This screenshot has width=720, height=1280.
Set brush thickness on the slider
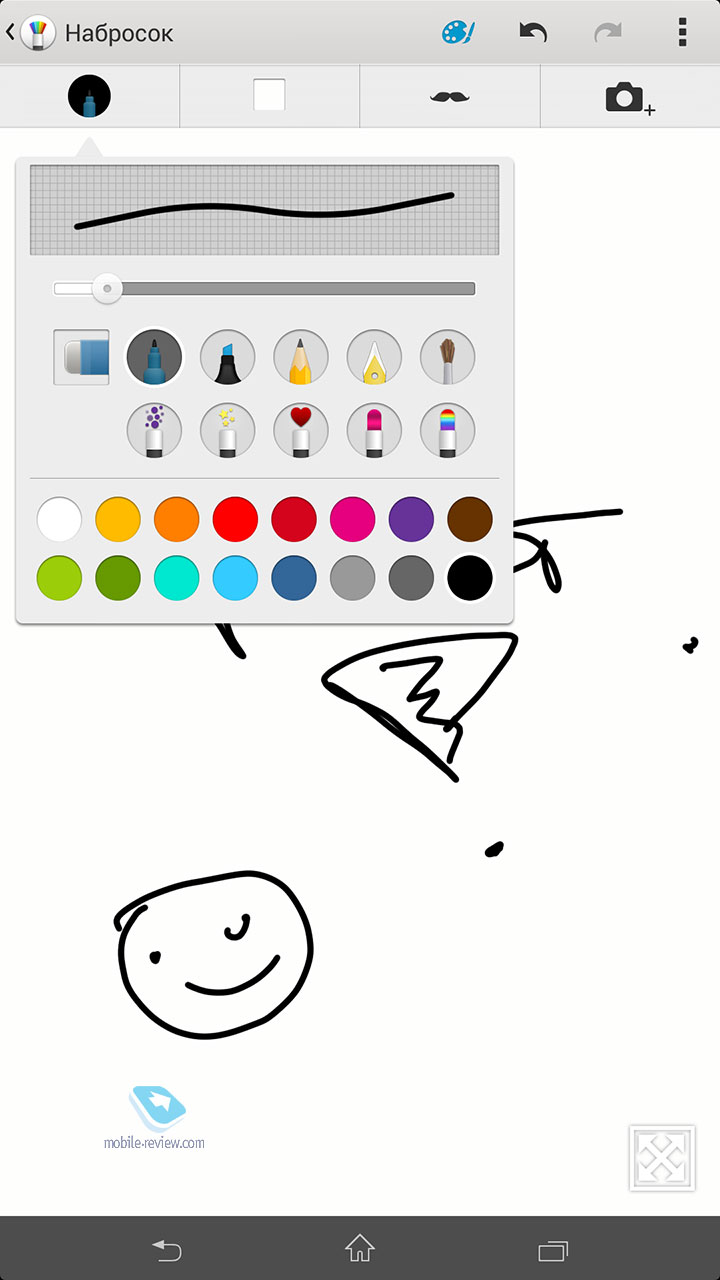[264, 289]
